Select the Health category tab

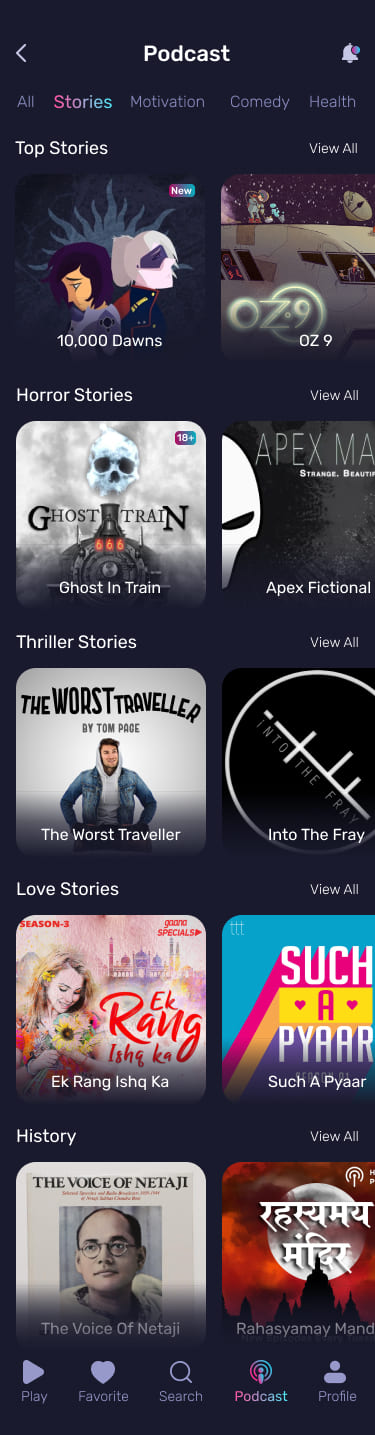coord(332,102)
